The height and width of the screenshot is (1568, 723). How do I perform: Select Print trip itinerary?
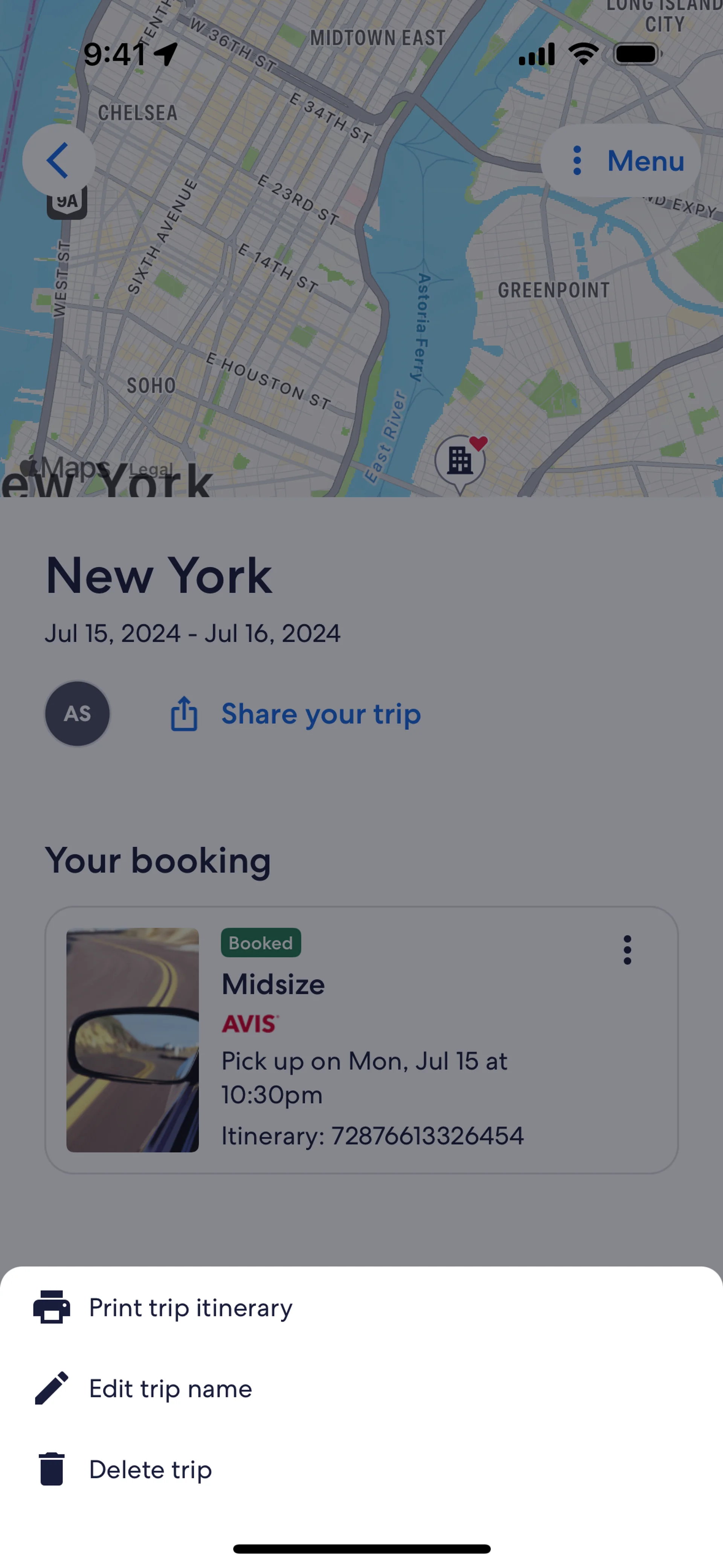(190, 1307)
